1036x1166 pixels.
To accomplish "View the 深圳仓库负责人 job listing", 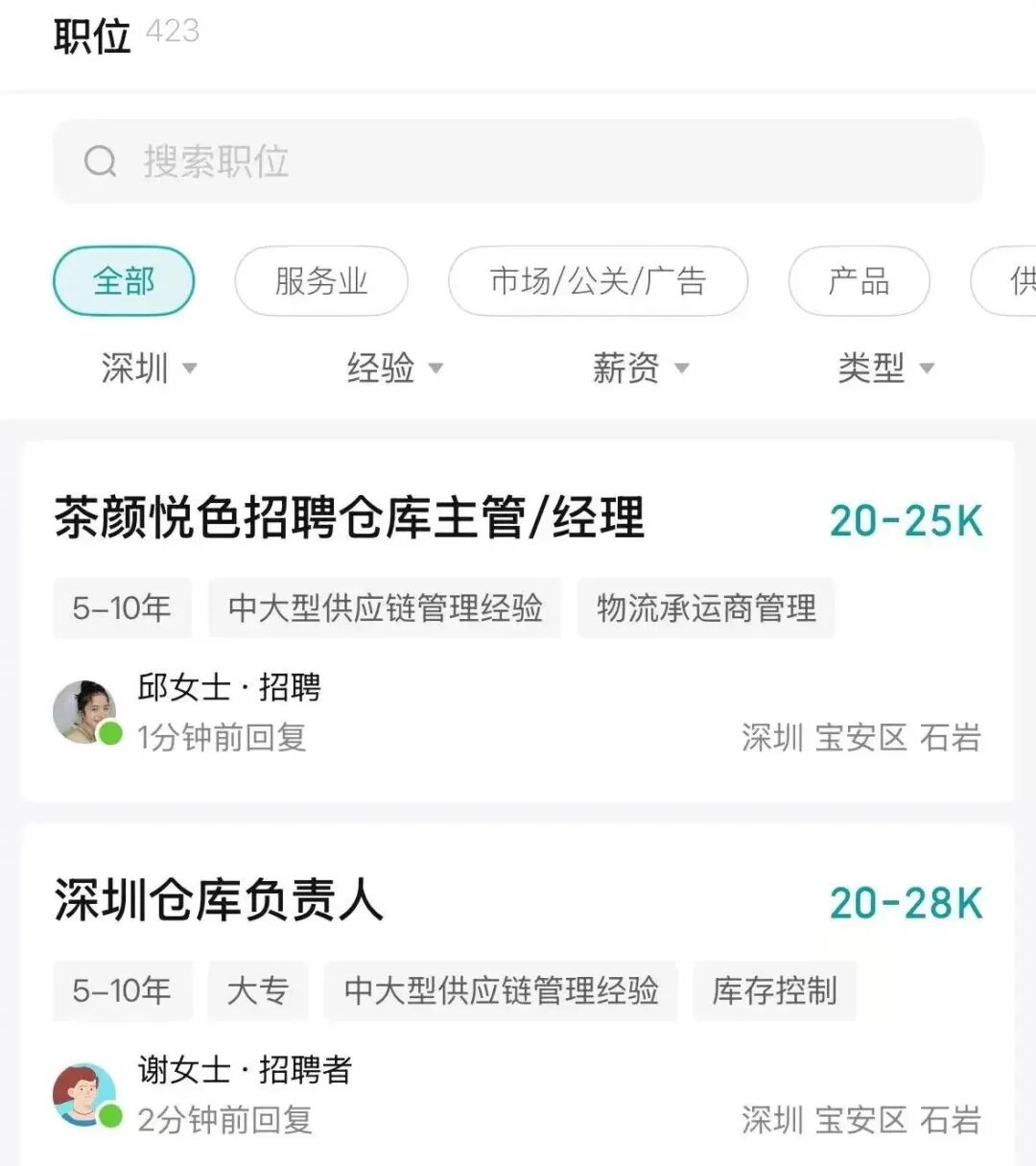I will 219,900.
